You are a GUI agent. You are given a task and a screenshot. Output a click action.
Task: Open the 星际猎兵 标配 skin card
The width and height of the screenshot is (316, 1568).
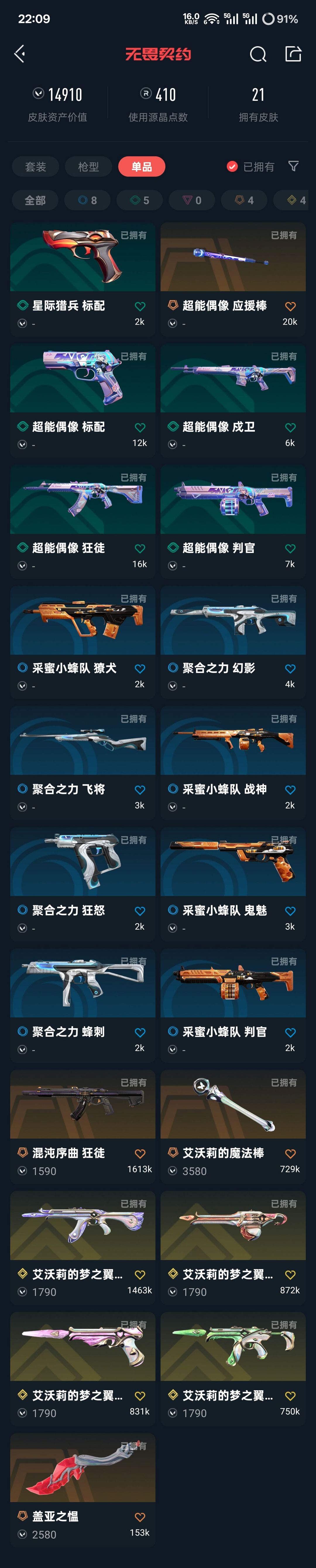[83, 279]
